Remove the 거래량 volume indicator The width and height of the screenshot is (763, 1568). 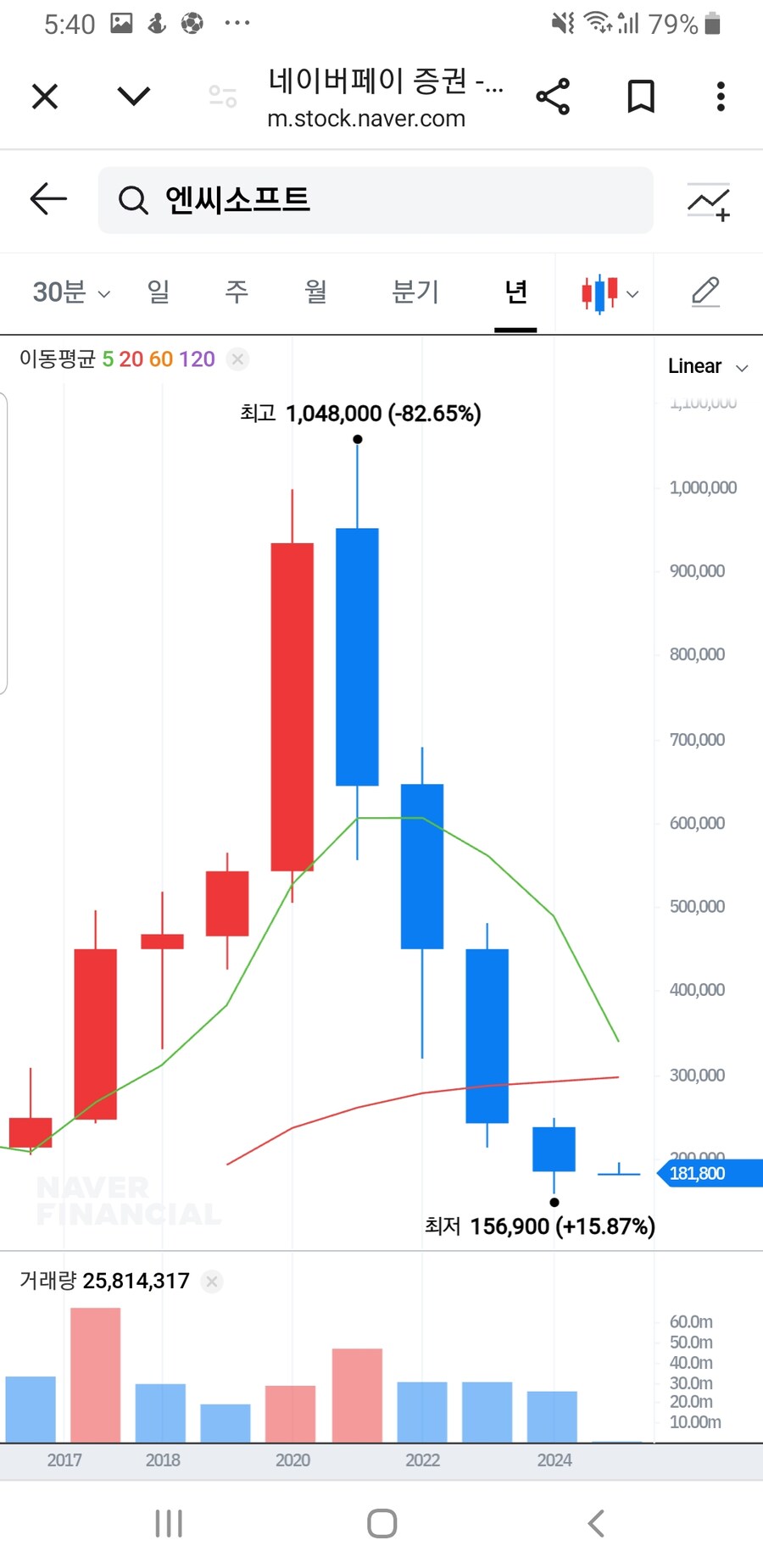[212, 1282]
